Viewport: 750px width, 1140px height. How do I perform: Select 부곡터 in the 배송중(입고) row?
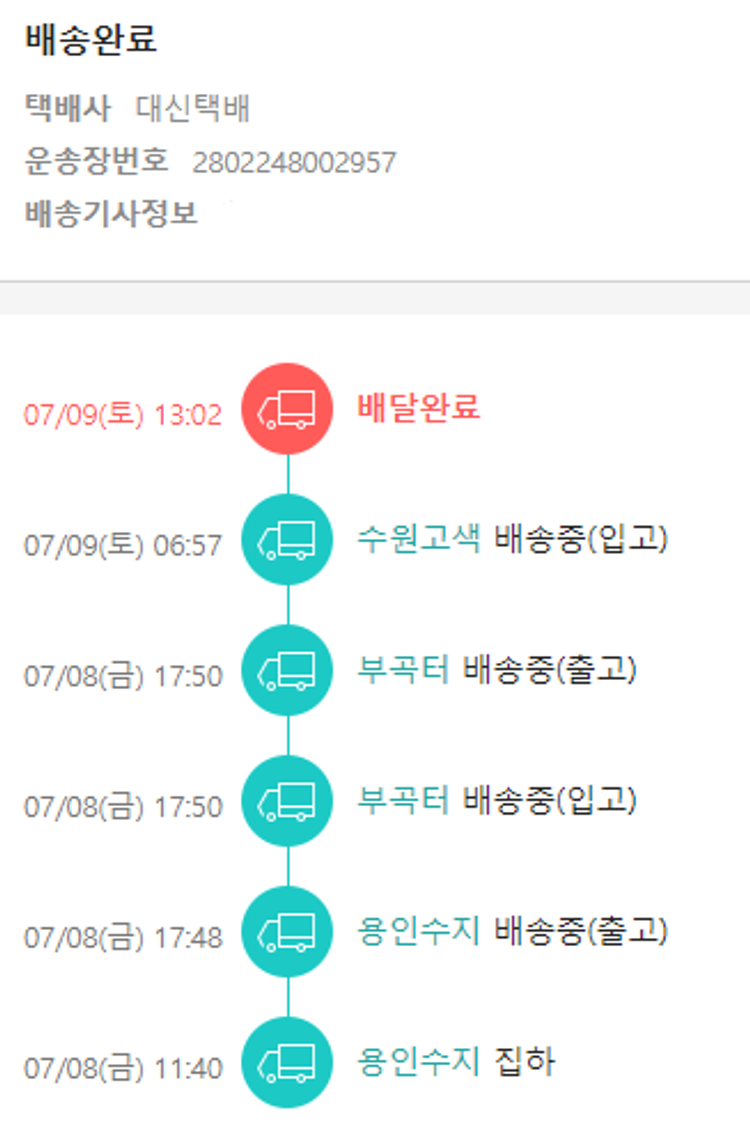click(x=404, y=801)
